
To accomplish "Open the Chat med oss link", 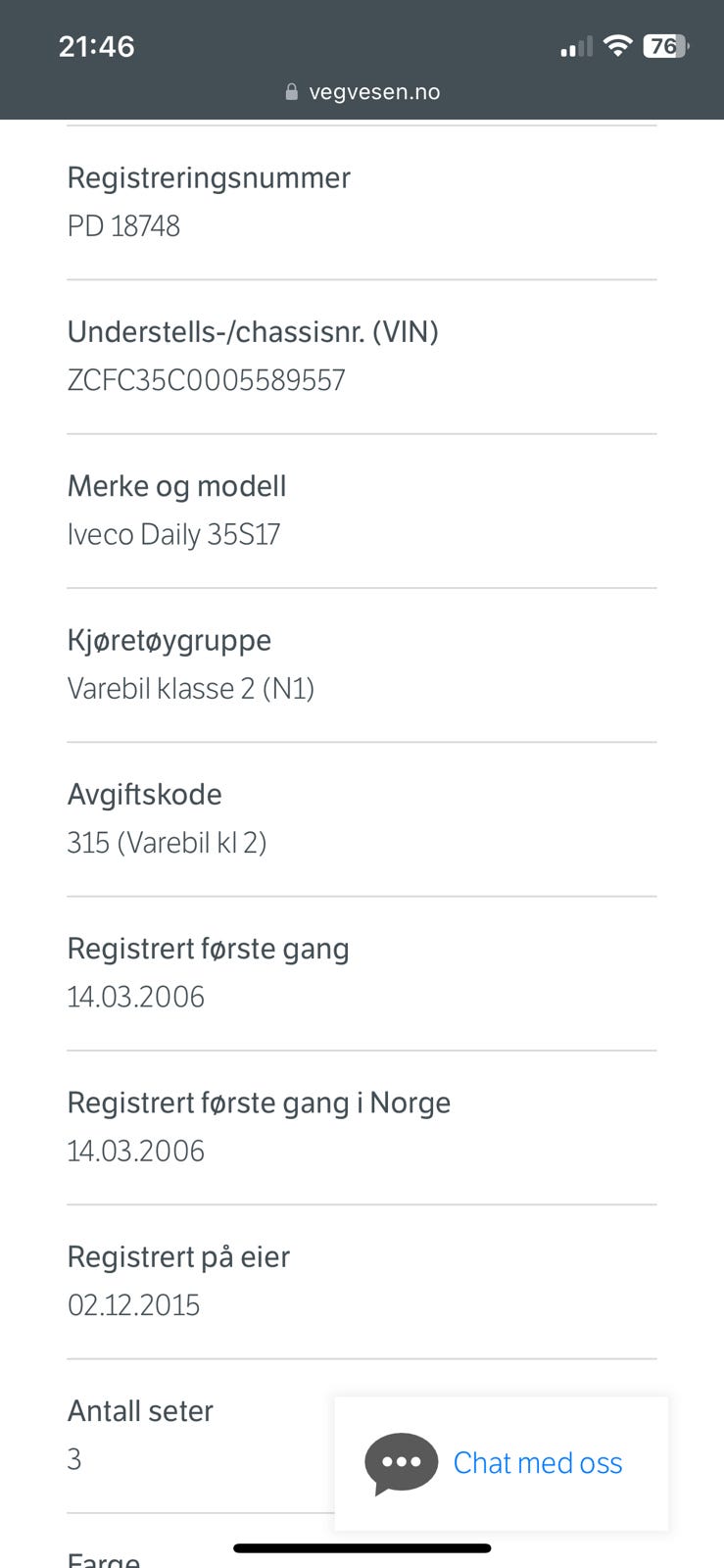I will [537, 1463].
